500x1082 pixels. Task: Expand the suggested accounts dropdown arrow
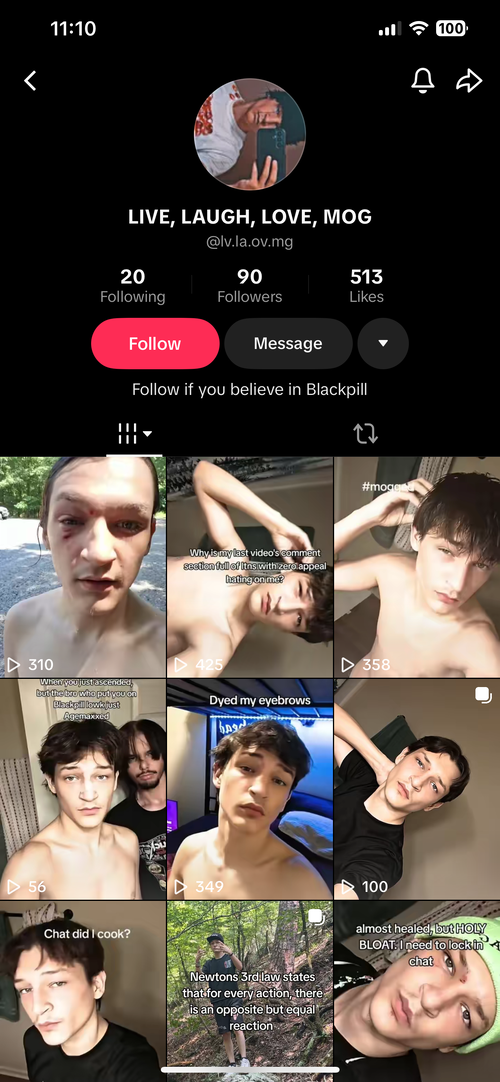[383, 344]
